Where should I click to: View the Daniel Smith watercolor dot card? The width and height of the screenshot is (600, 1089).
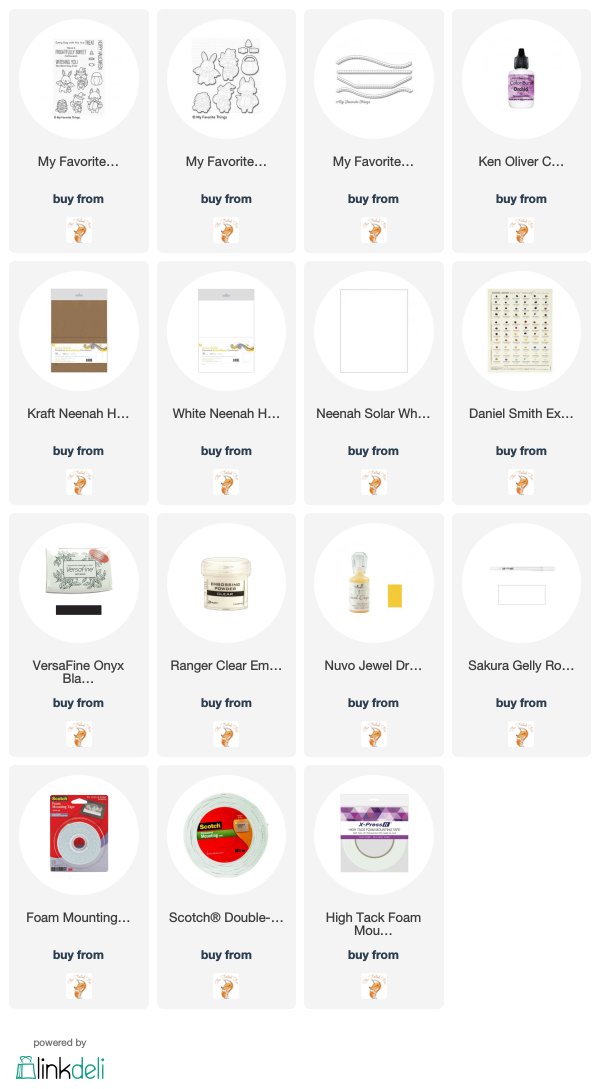521,383
